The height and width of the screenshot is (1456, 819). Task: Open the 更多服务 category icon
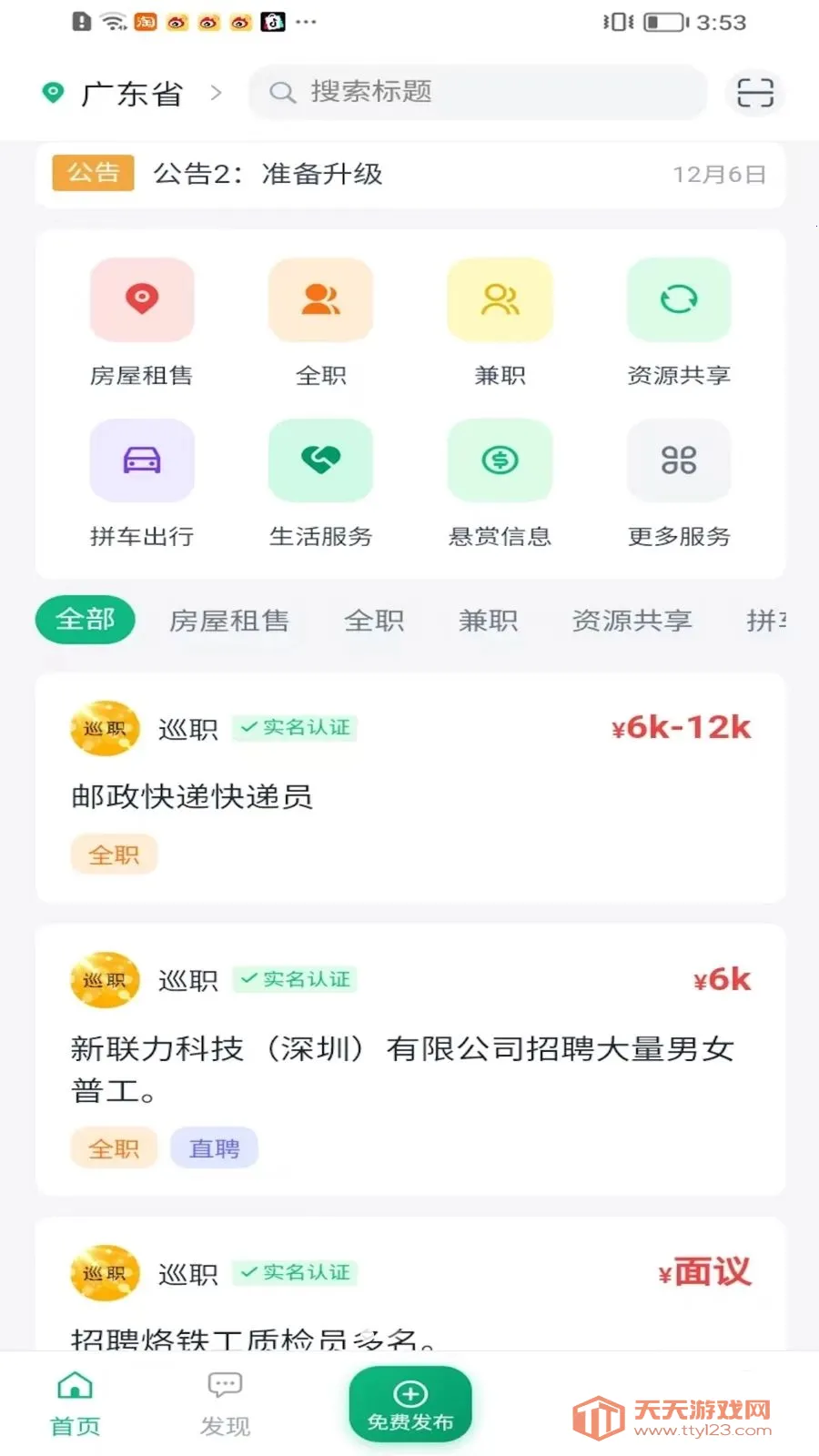pos(679,461)
